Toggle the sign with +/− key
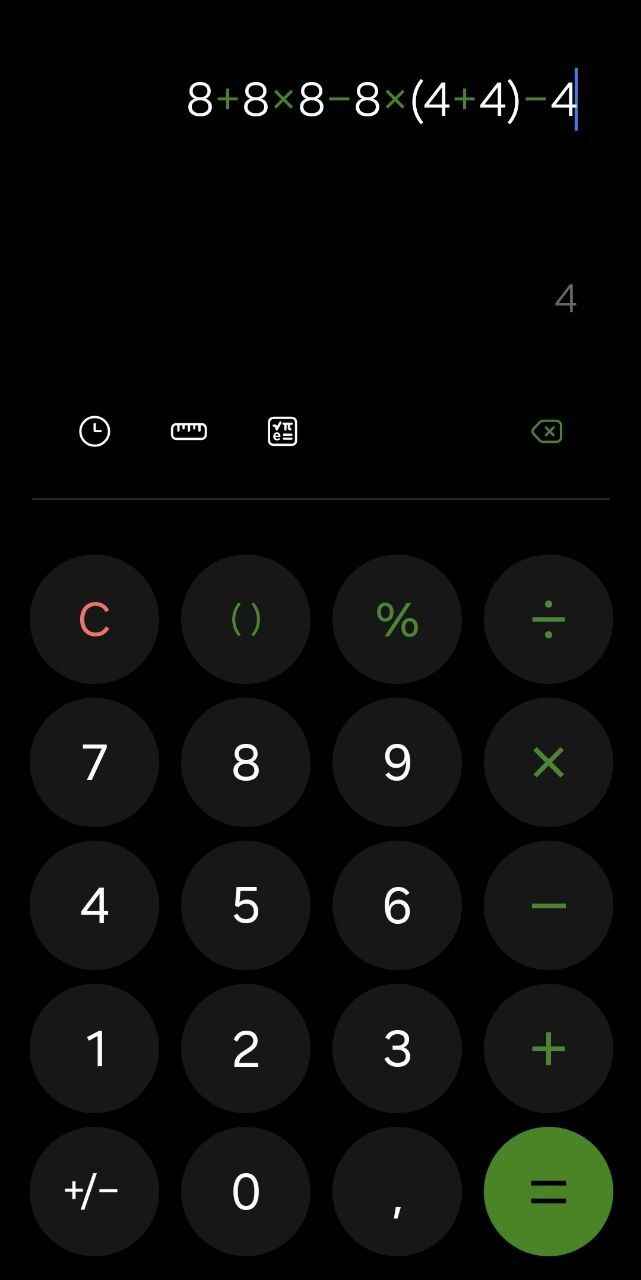The height and width of the screenshot is (1280, 641). (x=94, y=1191)
